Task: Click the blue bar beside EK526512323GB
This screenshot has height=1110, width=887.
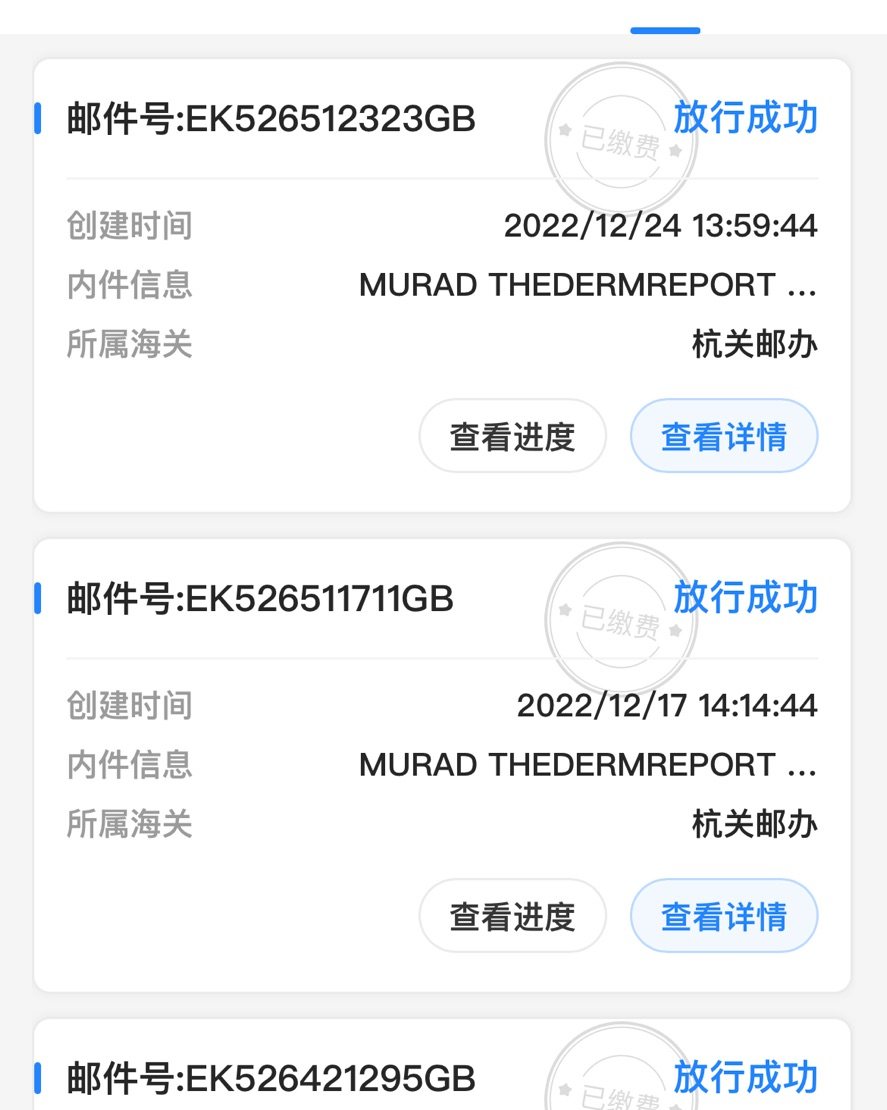Action: 38,119
